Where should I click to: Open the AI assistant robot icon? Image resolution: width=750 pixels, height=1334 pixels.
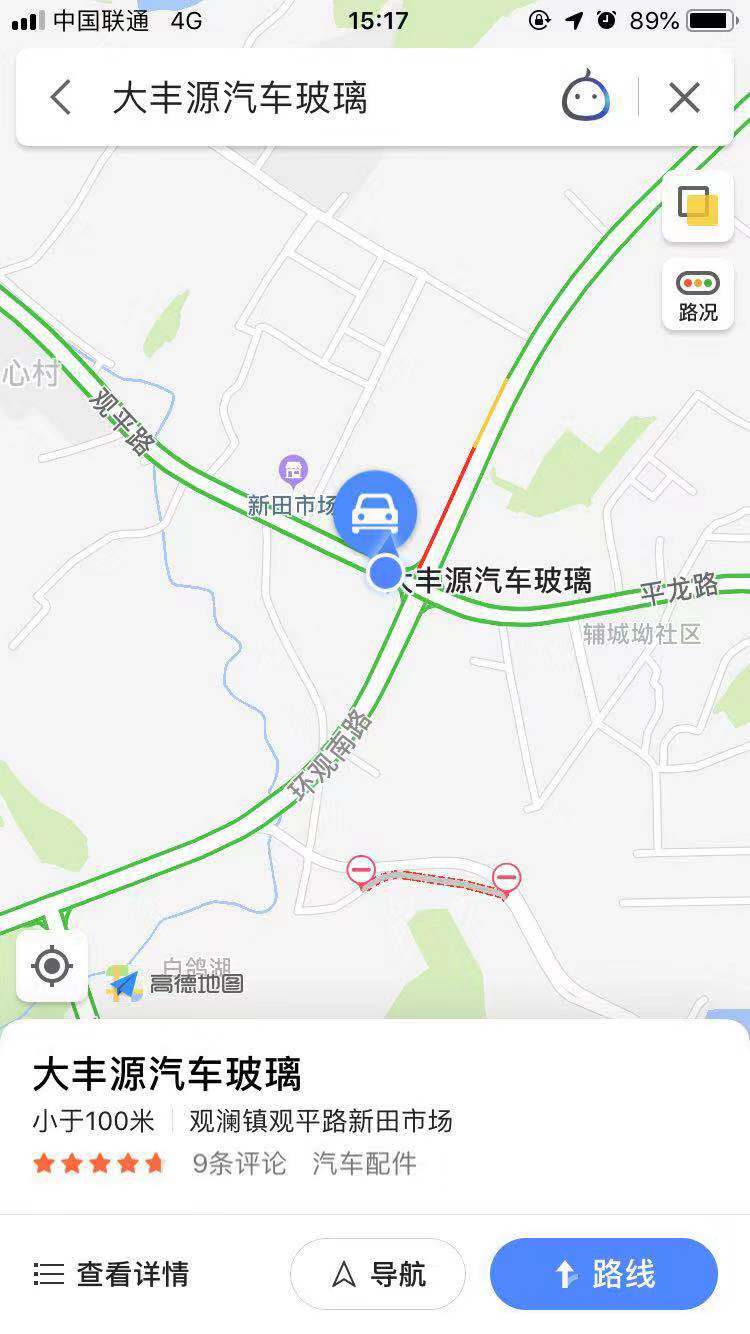[x=586, y=97]
